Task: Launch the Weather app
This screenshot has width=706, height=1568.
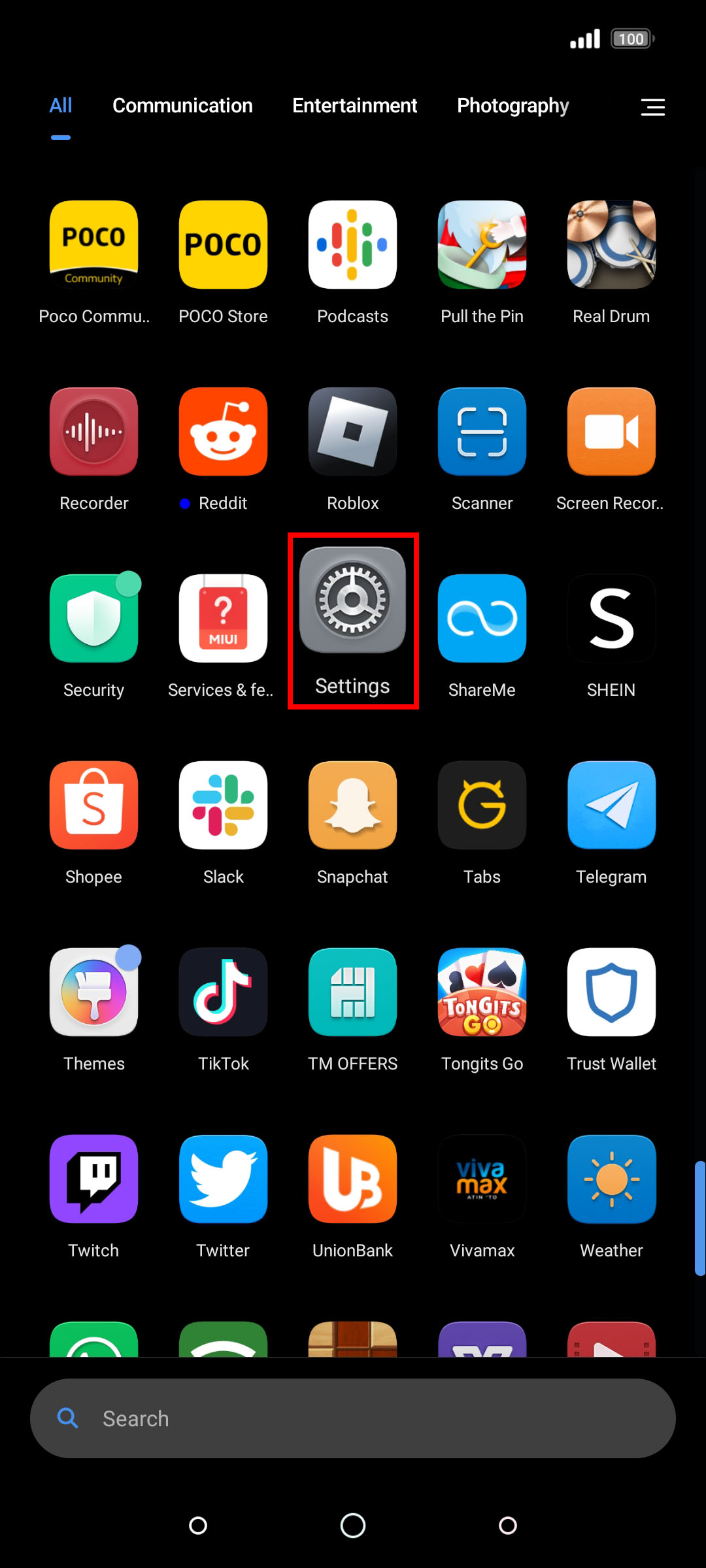Action: (x=611, y=1180)
